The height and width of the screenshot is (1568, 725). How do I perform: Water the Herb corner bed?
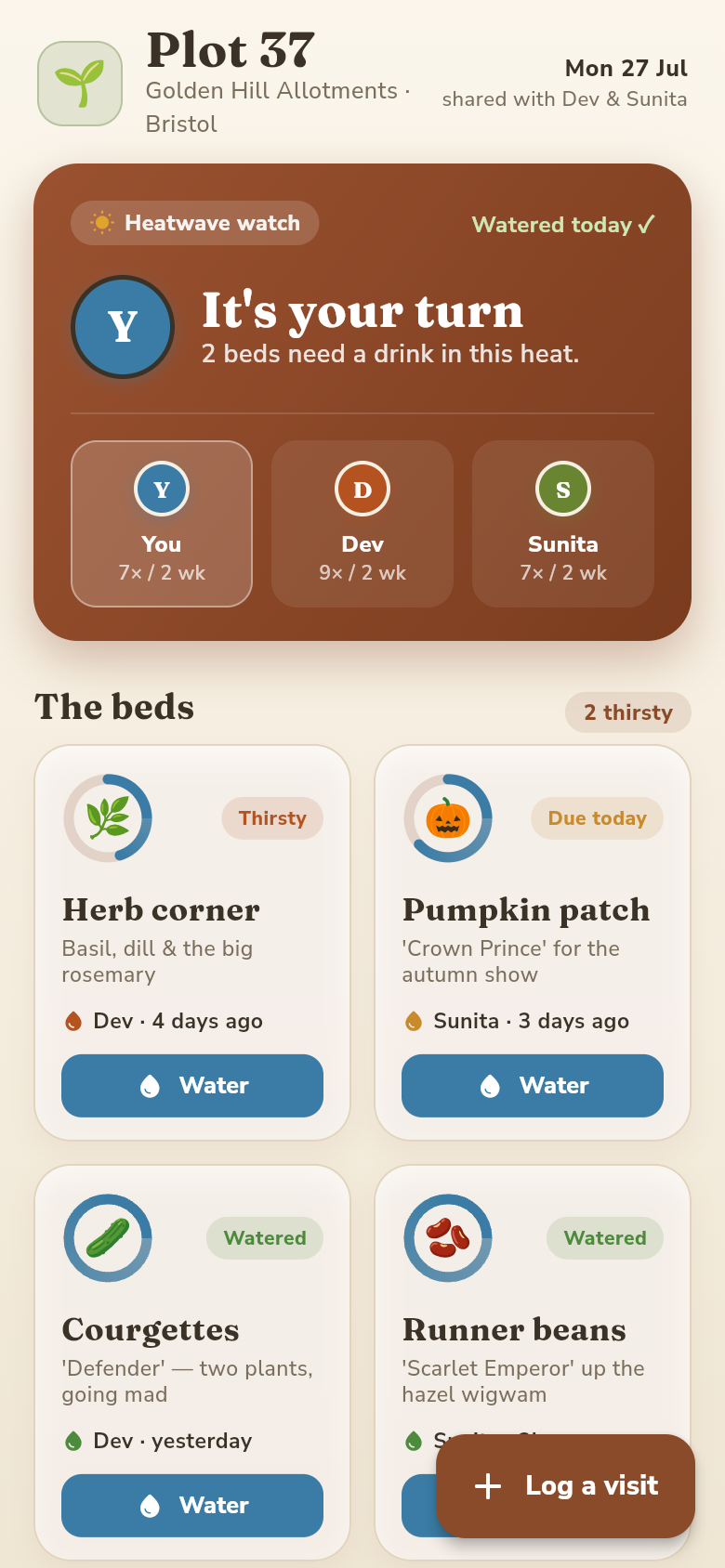pyautogui.click(x=192, y=1086)
